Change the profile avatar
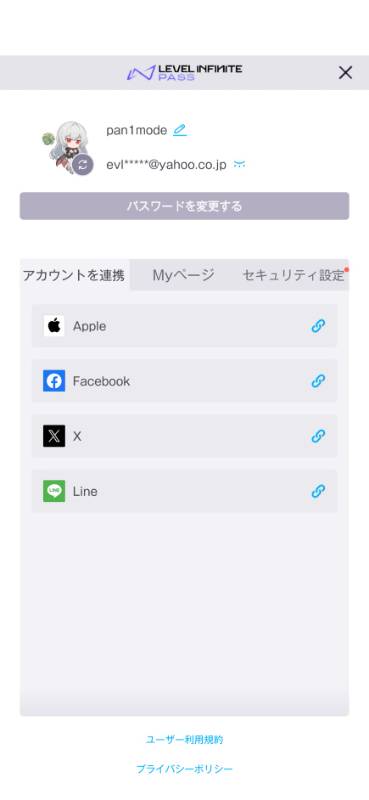The width and height of the screenshot is (369, 800). [82, 165]
